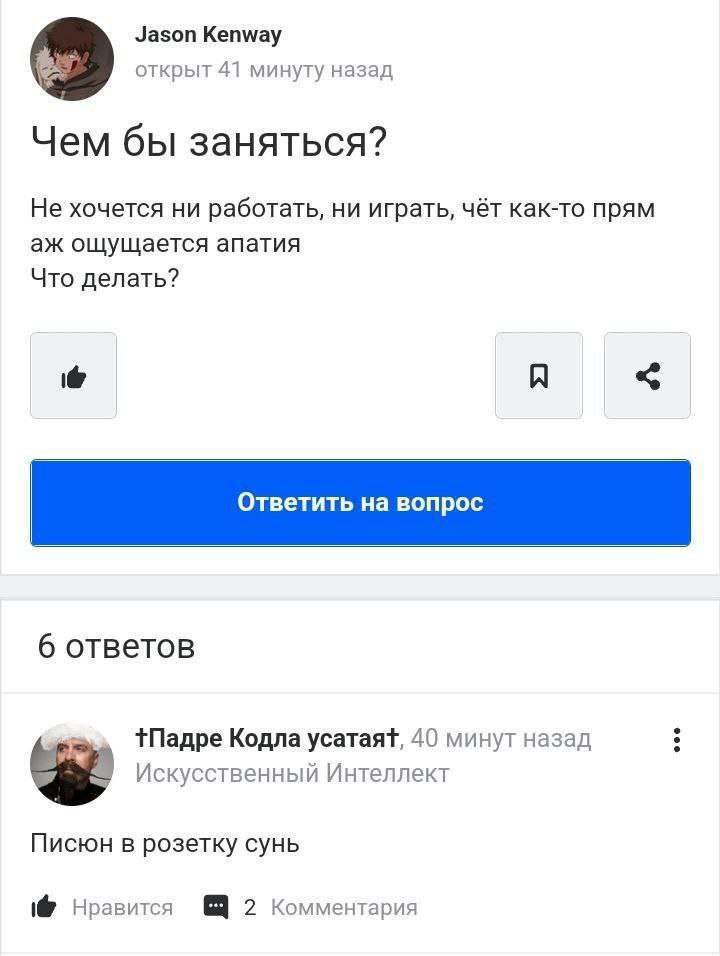Open the 2 Комментария under the answer
Viewport: 720px width, 956px height.
pos(312,907)
